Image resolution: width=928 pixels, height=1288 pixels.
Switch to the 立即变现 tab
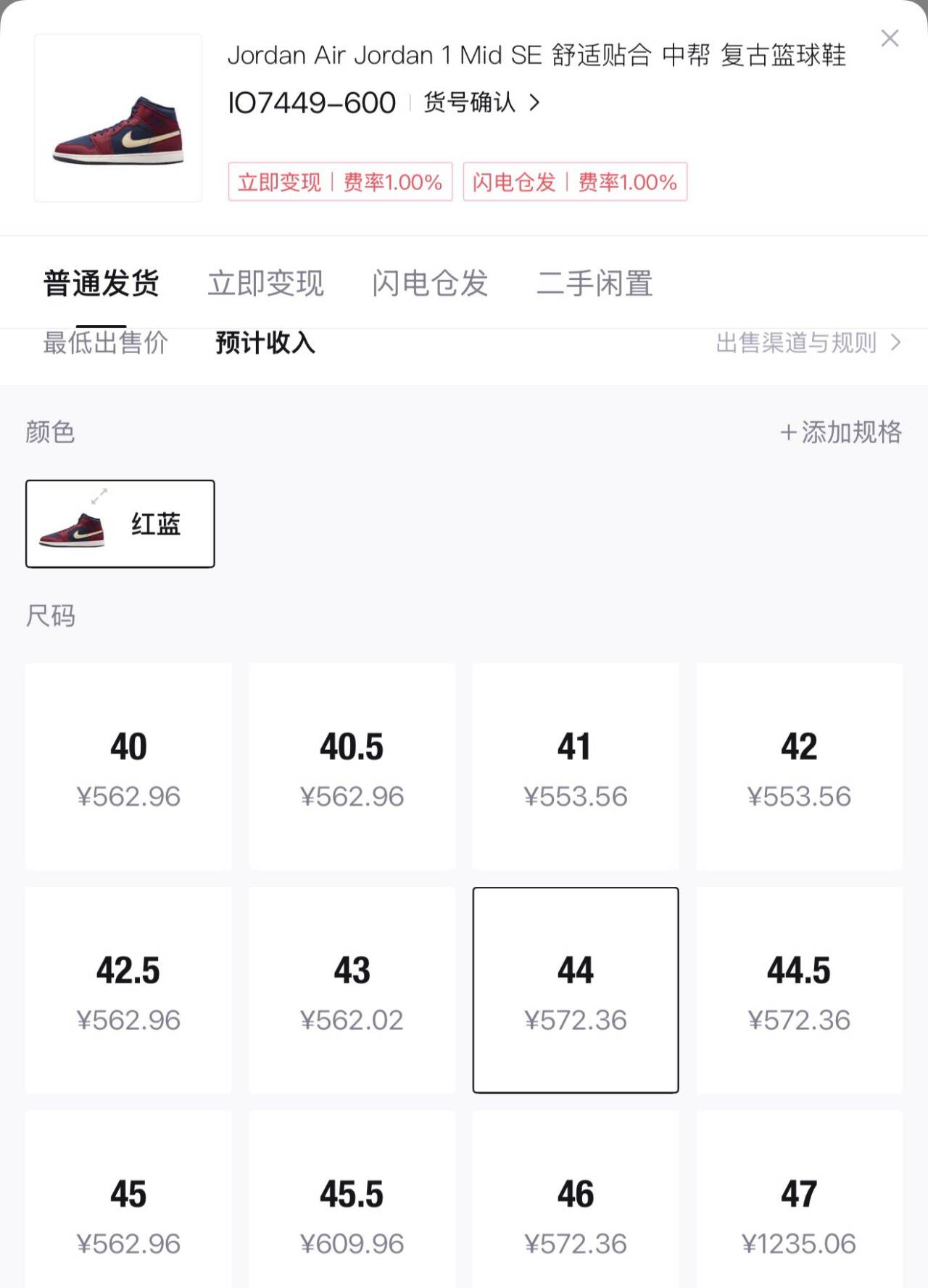coord(265,283)
